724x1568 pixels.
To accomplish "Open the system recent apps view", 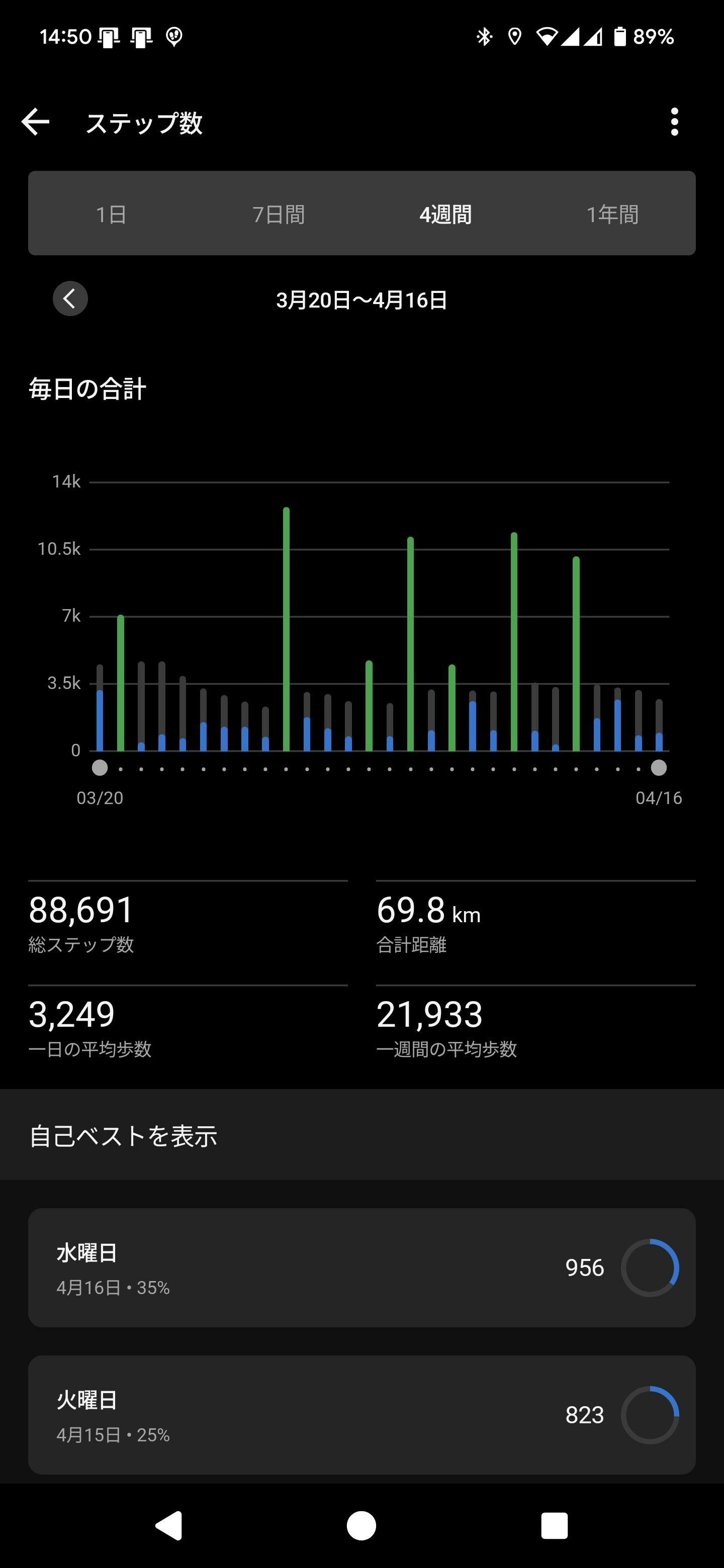I will (554, 1526).
